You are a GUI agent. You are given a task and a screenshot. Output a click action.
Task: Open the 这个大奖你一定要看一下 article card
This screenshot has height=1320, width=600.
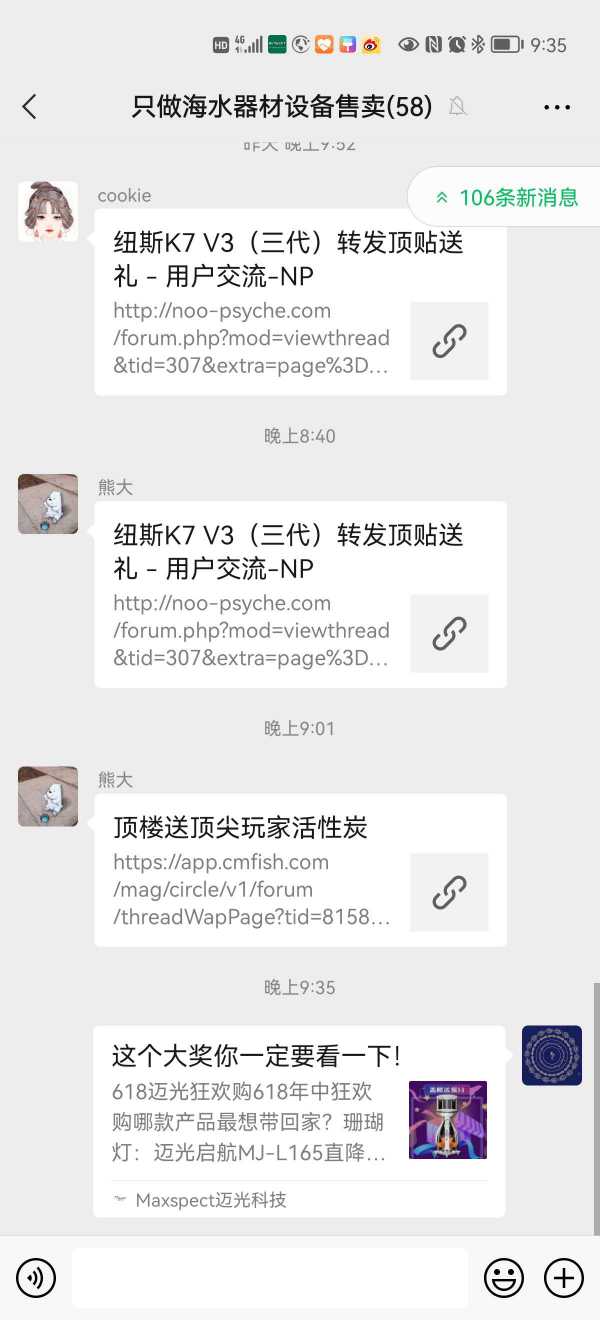[x=299, y=1121]
